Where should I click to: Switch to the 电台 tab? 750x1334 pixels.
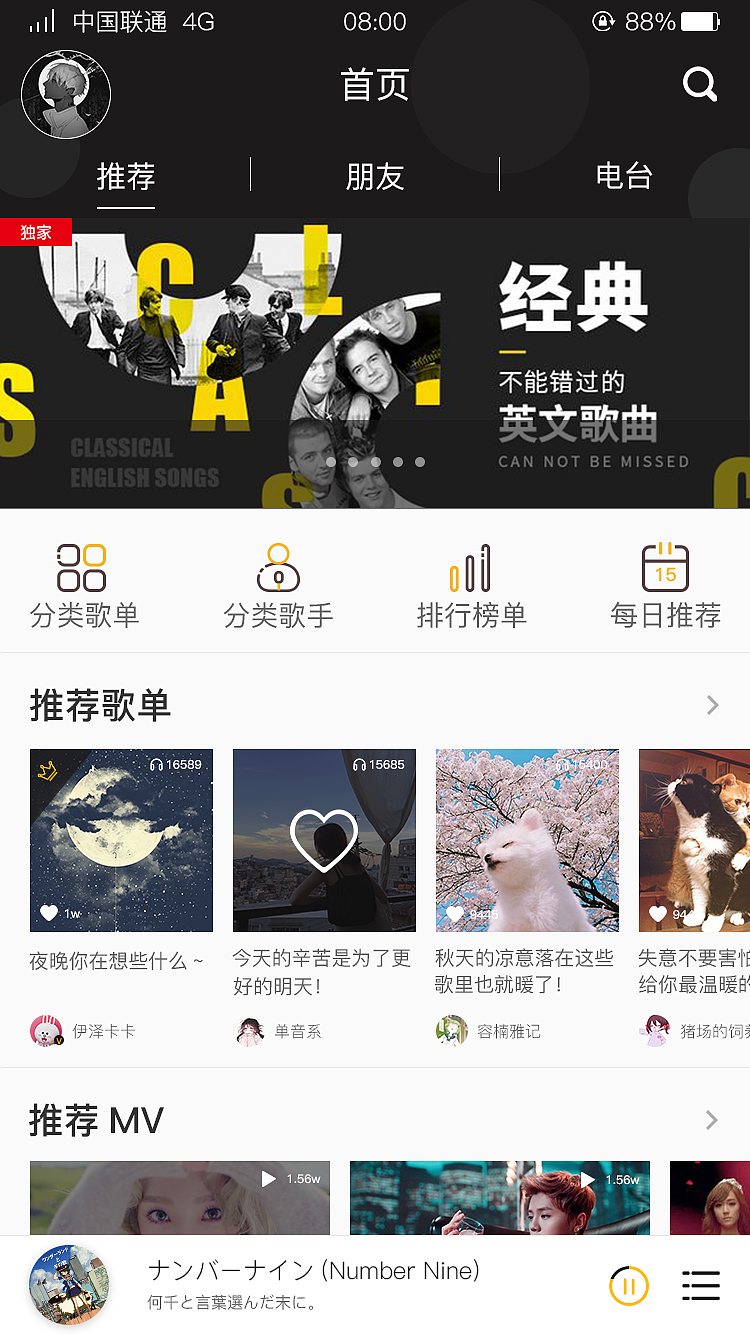[x=624, y=177]
